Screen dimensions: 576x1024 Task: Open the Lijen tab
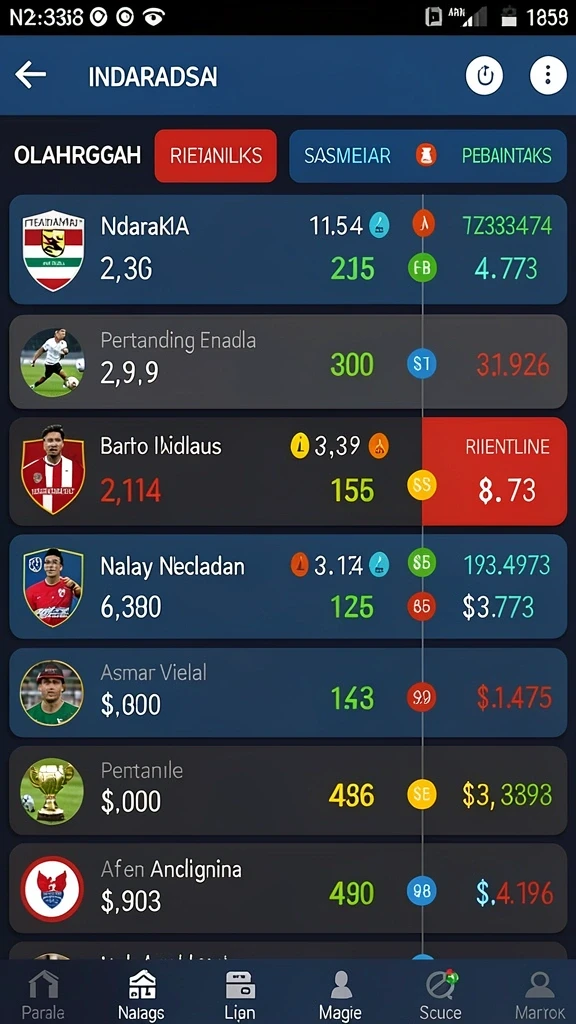pos(240,995)
